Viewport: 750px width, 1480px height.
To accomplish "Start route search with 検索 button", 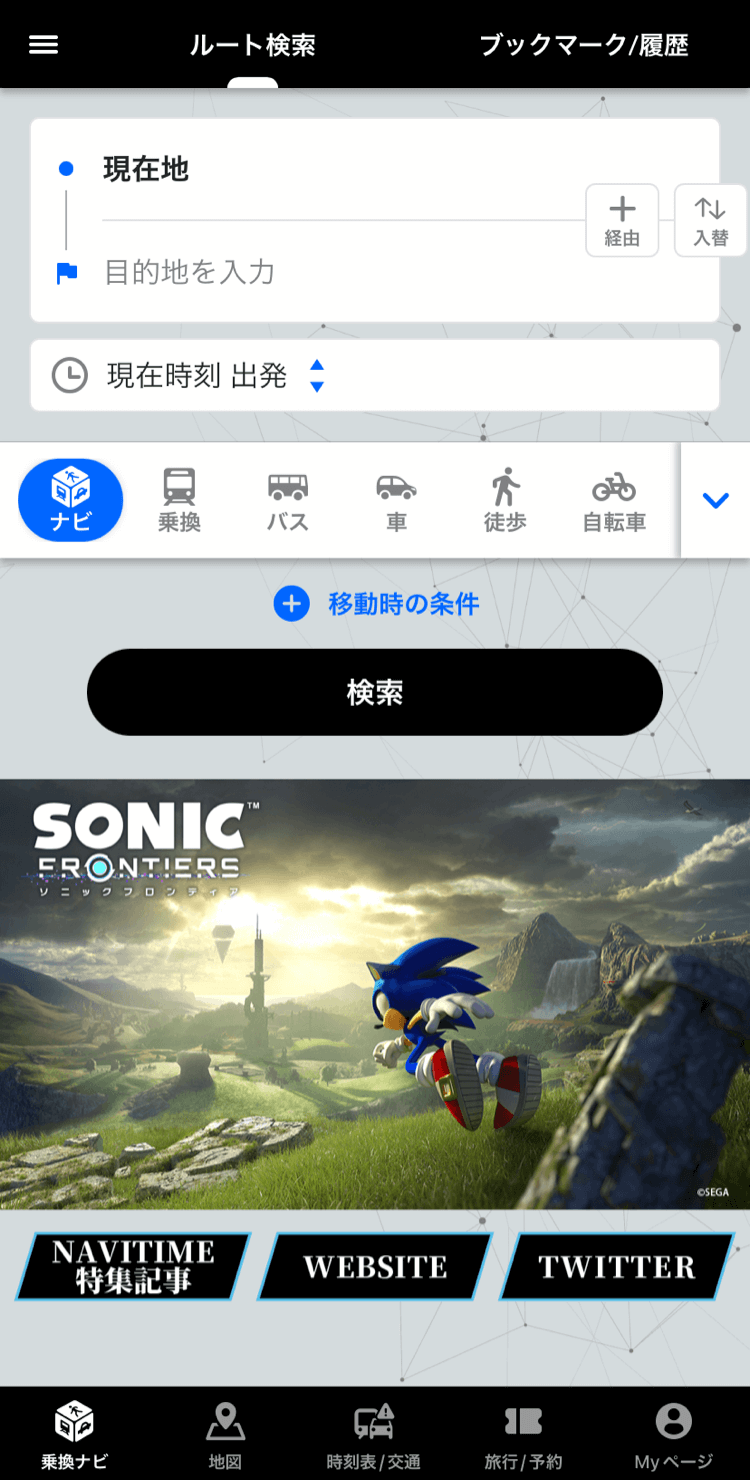I will (375, 692).
